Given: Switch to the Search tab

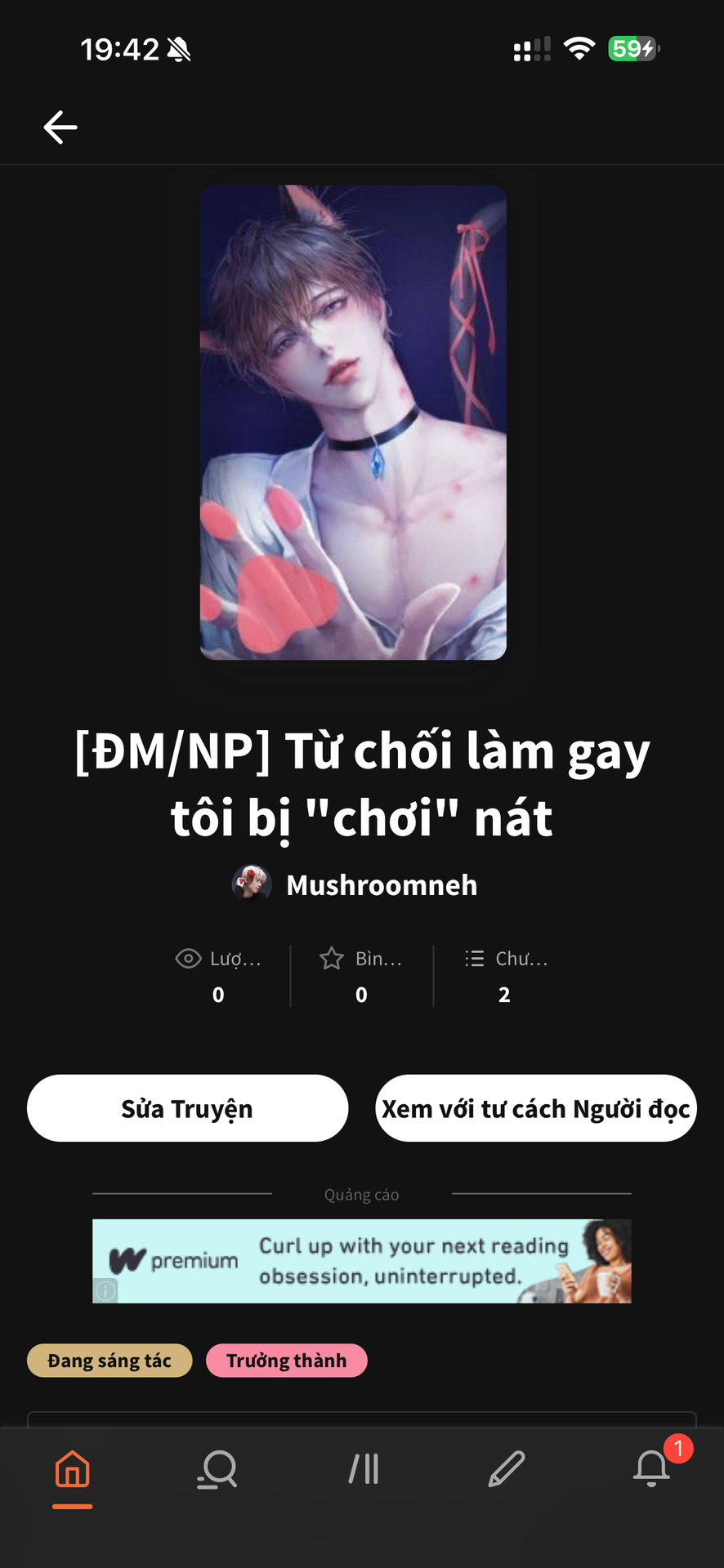Looking at the screenshot, I should (x=217, y=1470).
